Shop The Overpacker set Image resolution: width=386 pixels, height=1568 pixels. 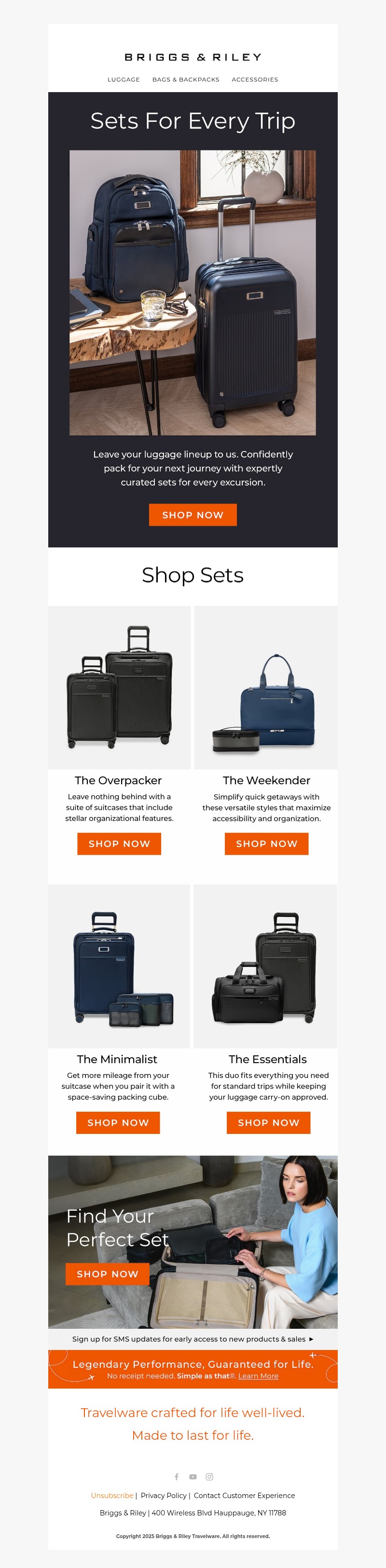(119, 844)
